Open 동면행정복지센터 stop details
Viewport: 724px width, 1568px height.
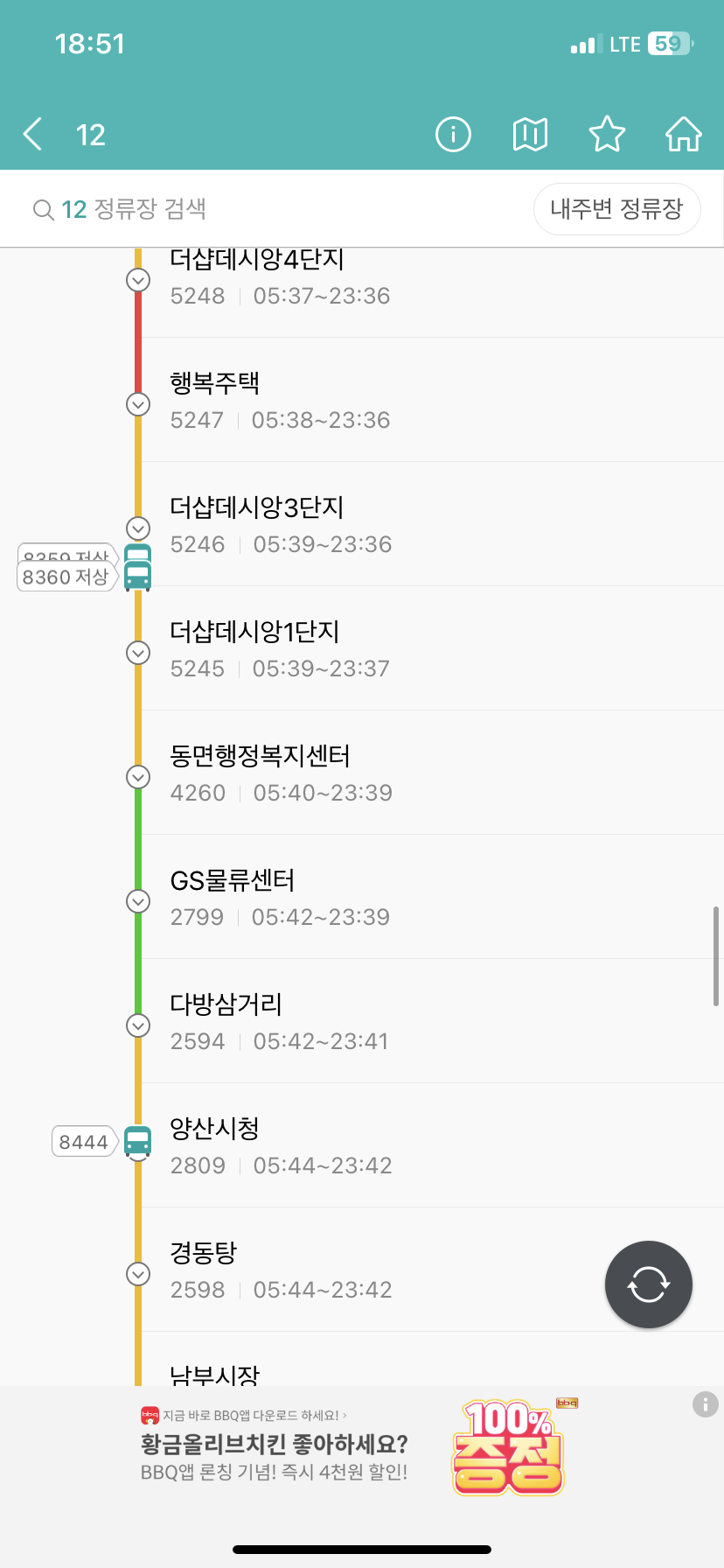(432, 773)
